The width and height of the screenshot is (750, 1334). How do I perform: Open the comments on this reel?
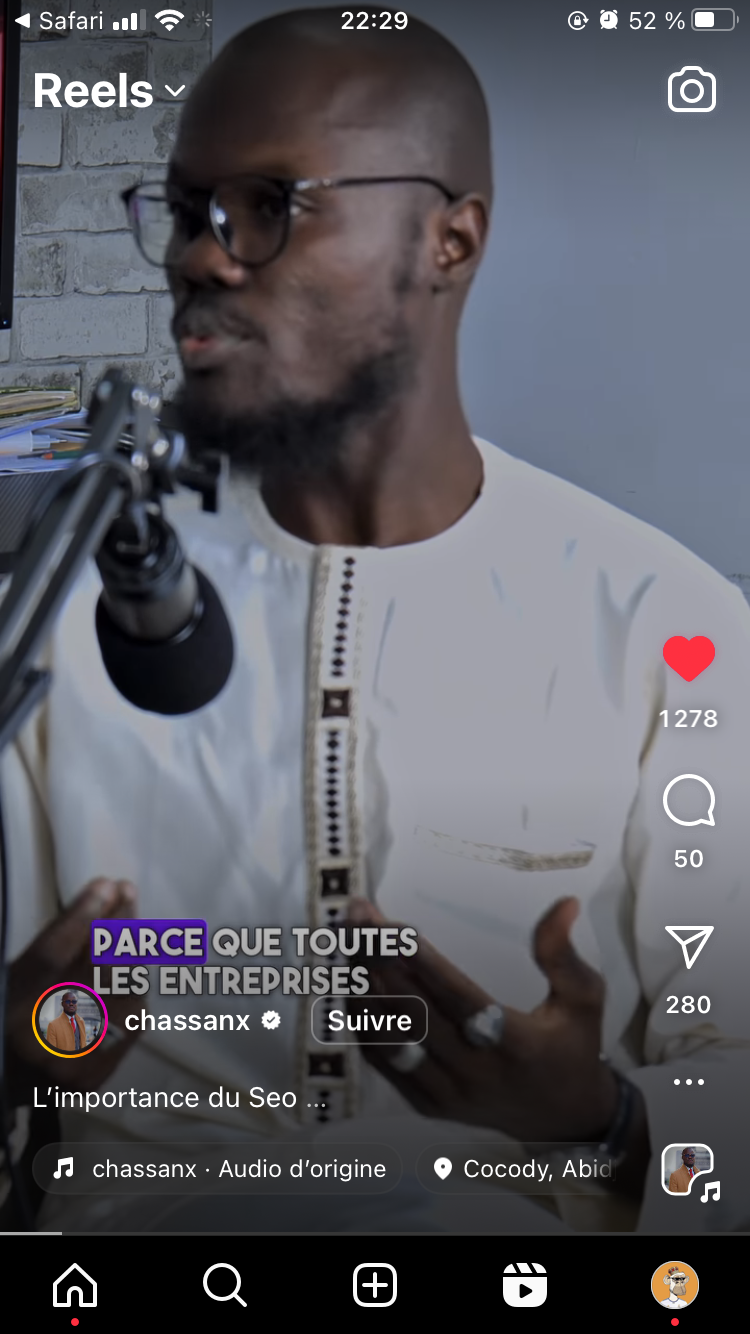point(689,801)
